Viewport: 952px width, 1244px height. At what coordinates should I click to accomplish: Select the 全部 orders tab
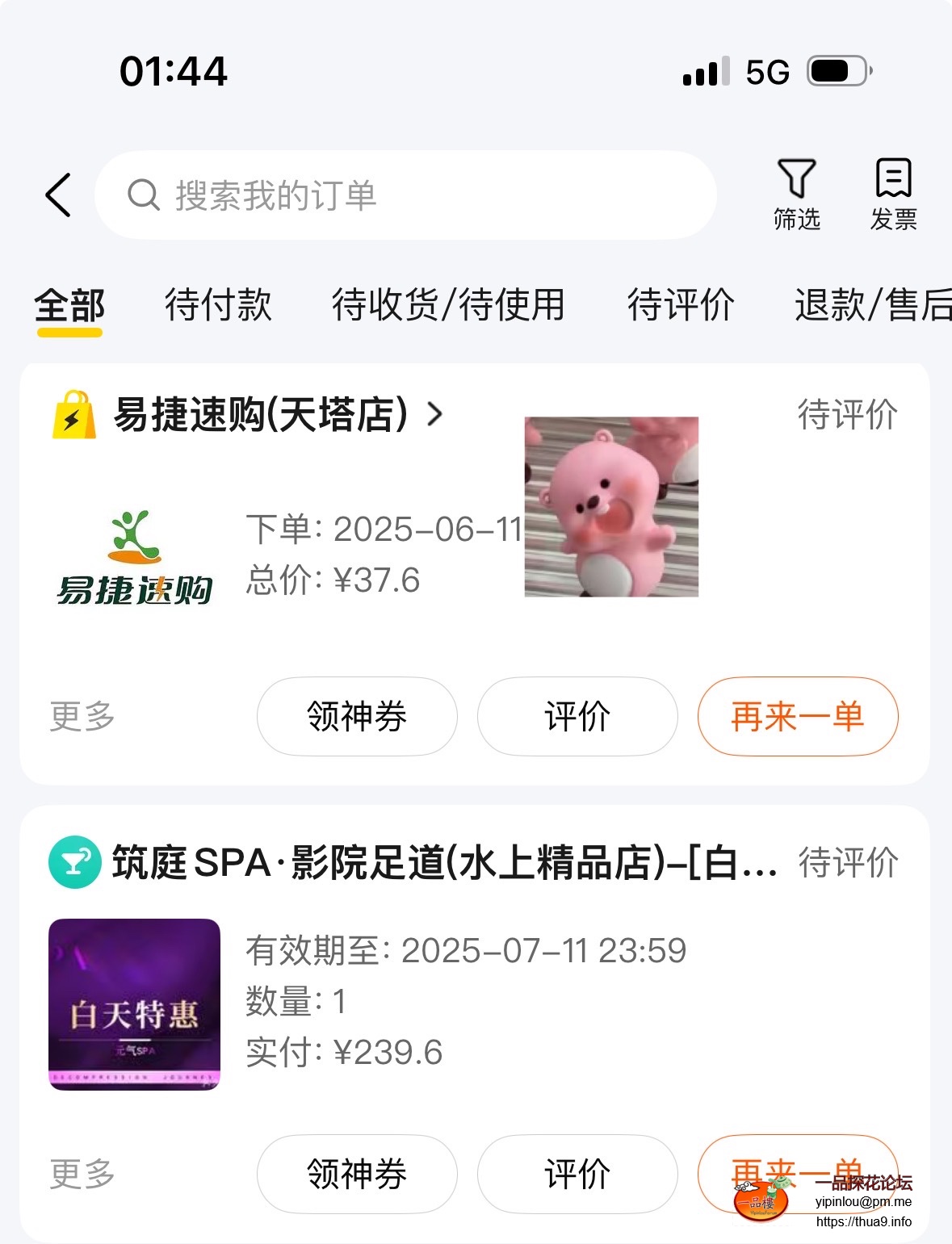(69, 307)
